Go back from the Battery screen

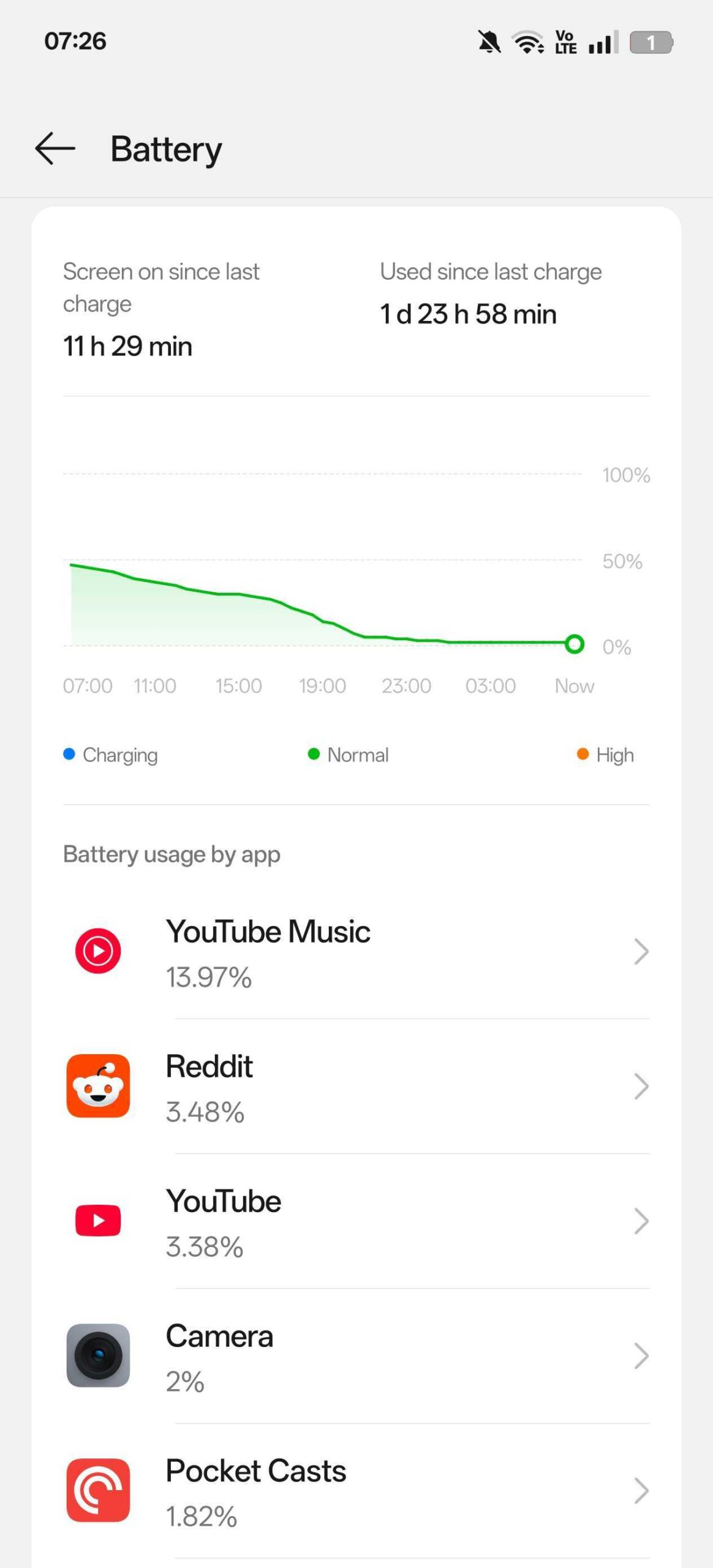coord(55,149)
